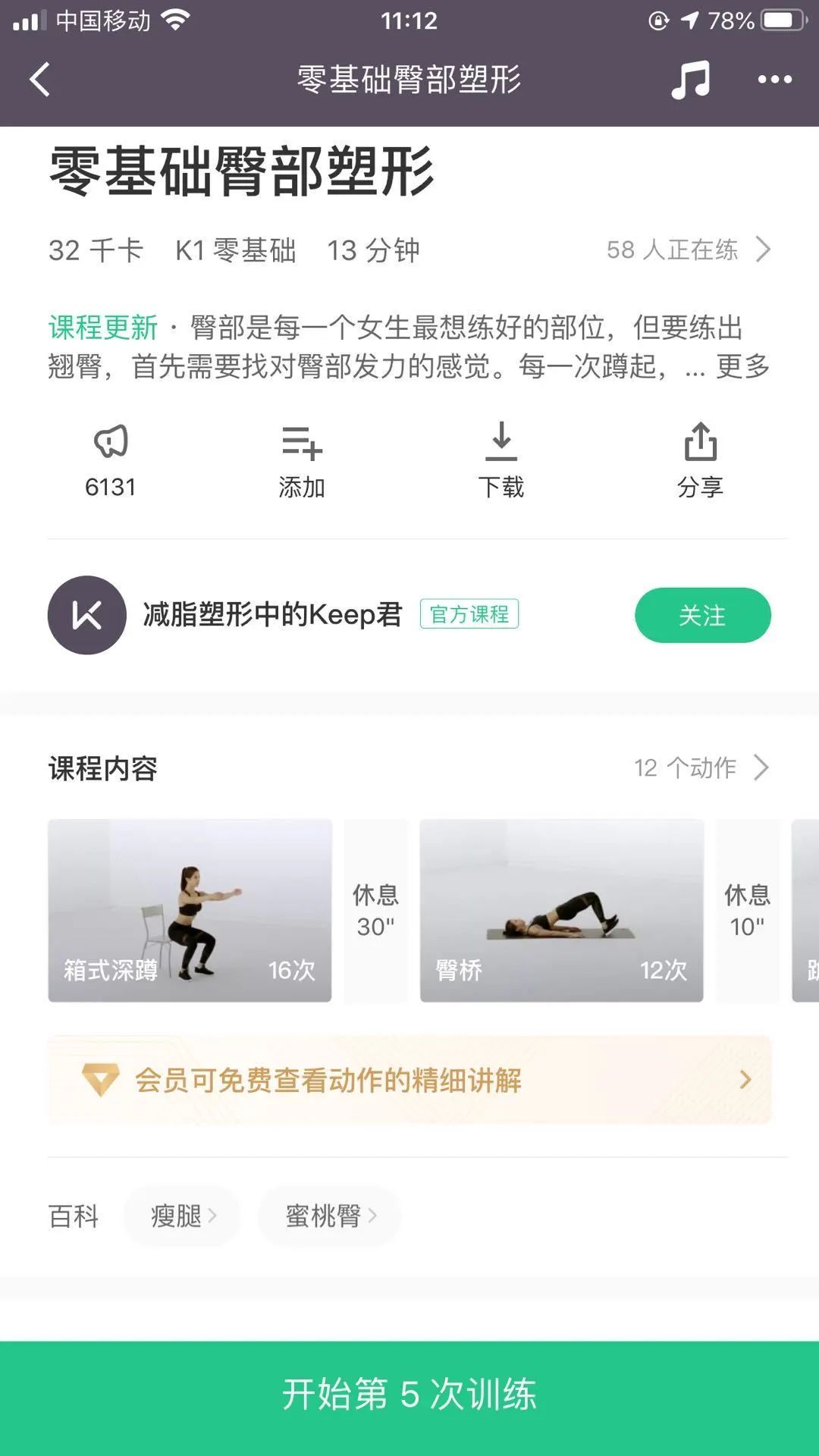
Task: Start the 5th training session
Action: (409, 1394)
